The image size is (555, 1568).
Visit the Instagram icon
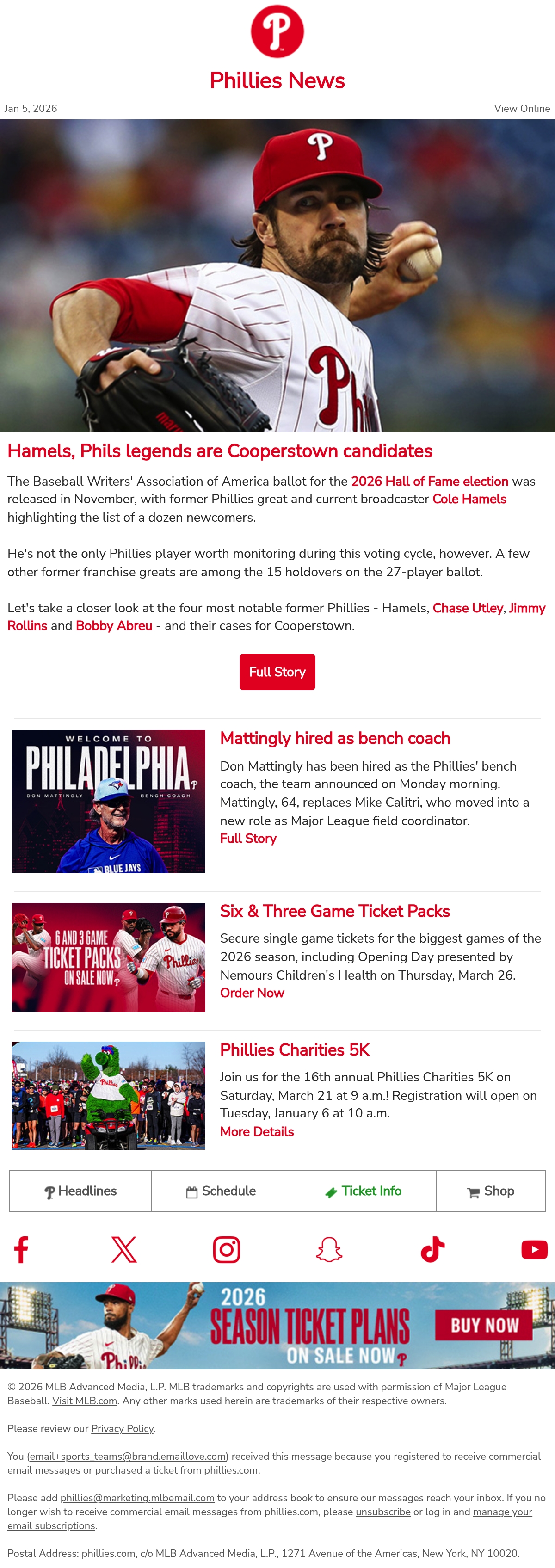(x=226, y=1250)
